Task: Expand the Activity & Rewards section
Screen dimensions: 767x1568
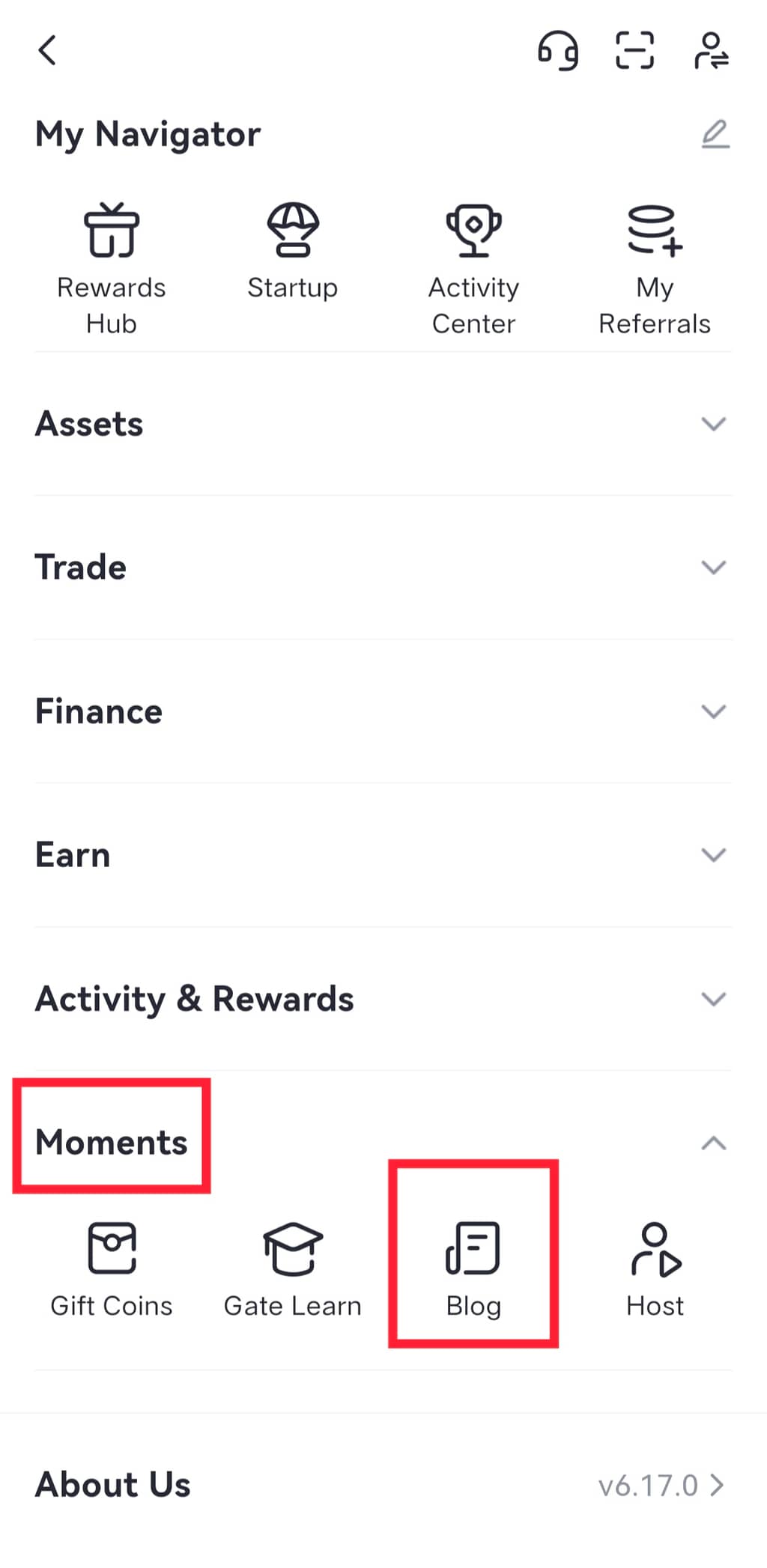Action: (x=713, y=999)
